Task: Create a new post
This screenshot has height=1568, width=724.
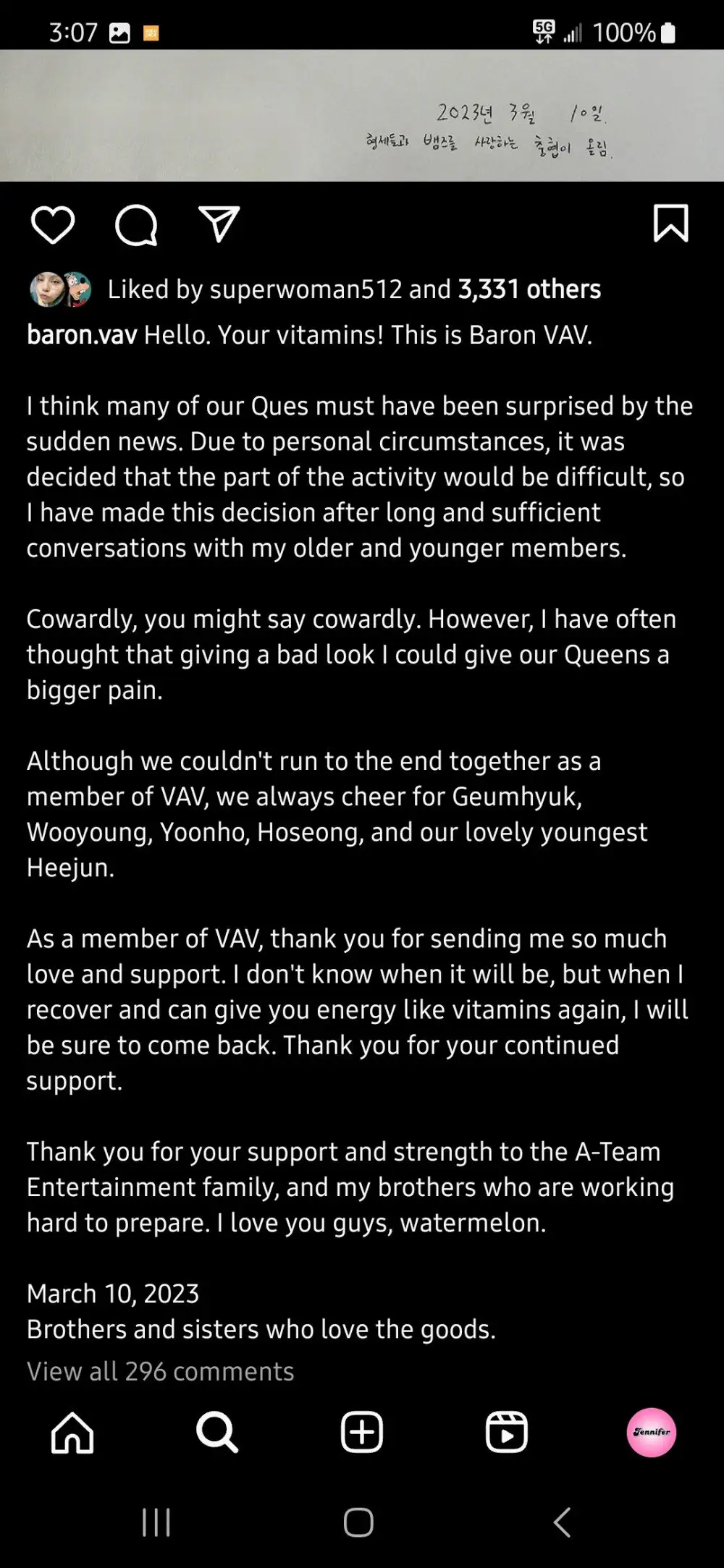Action: (x=362, y=1432)
